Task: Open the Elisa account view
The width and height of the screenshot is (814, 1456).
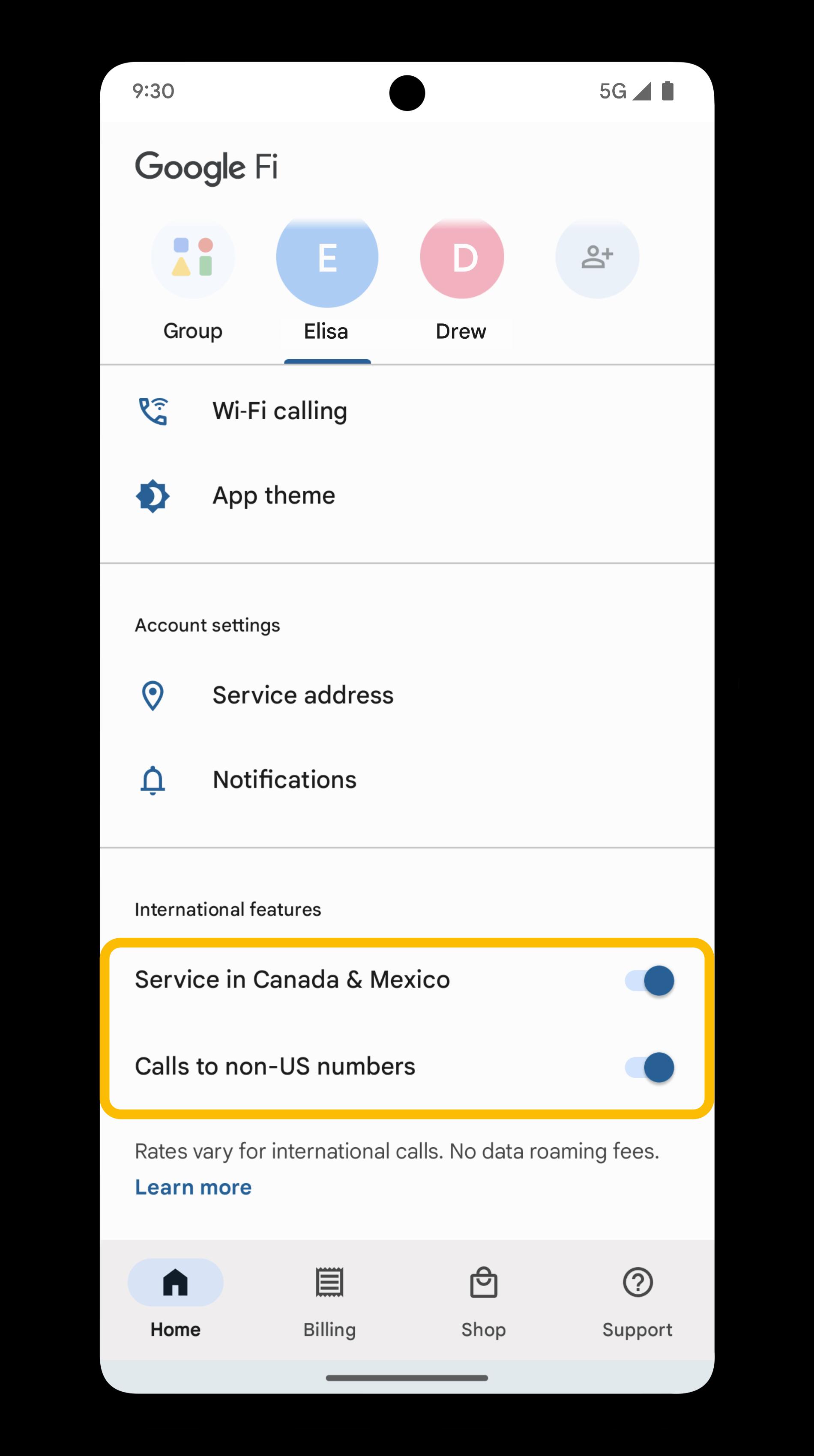Action: click(327, 283)
